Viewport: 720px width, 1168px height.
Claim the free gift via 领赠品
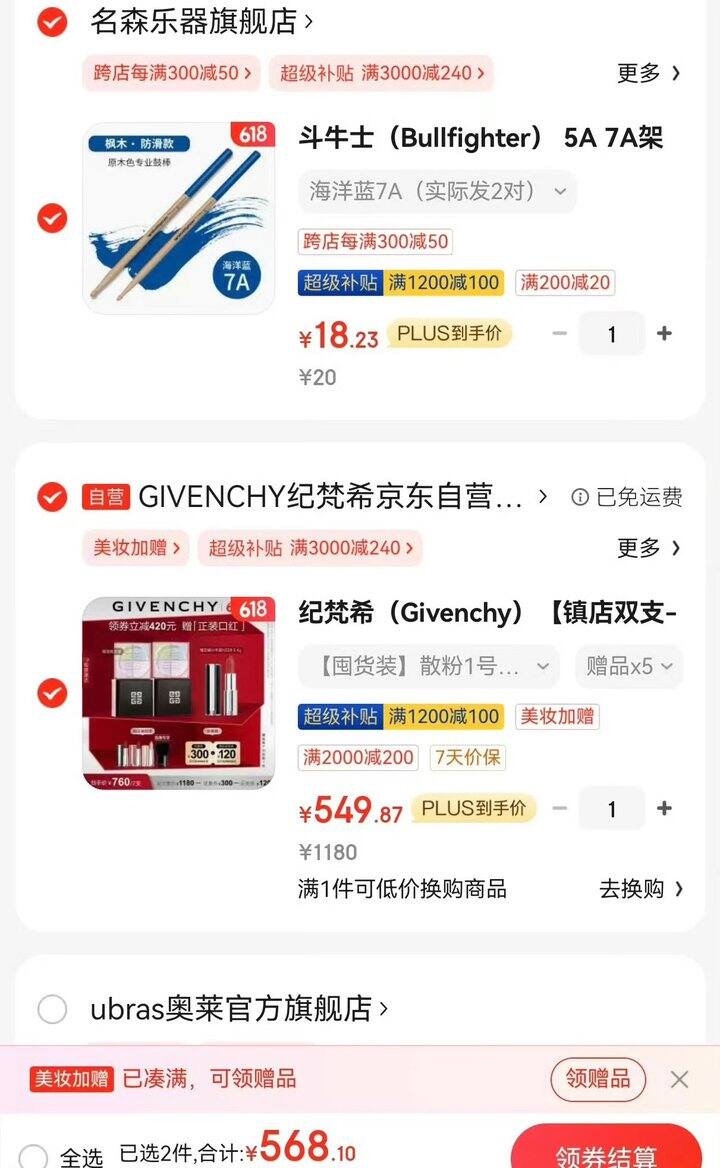(x=598, y=1079)
